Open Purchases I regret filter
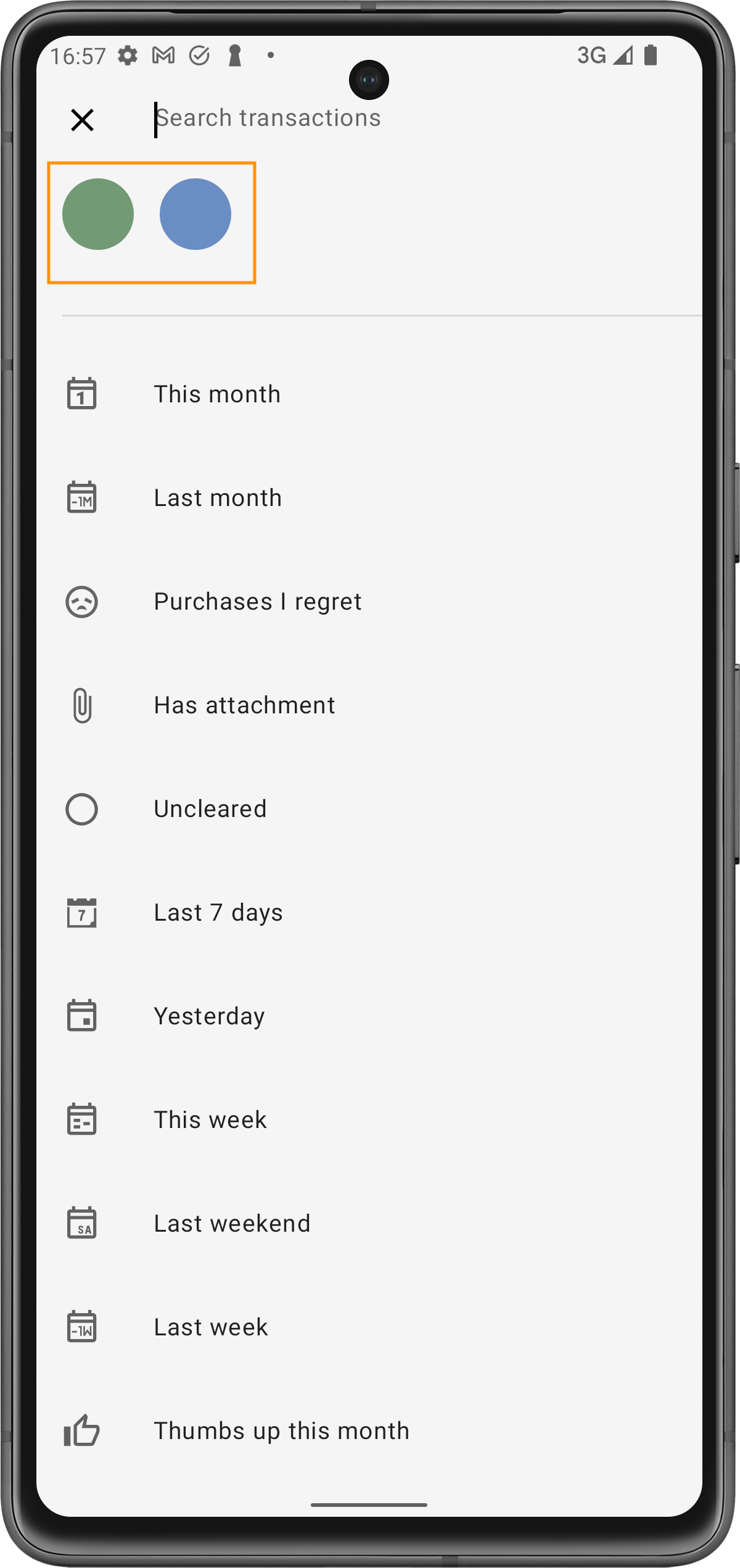Viewport: 740px width, 1568px height. tap(257, 602)
